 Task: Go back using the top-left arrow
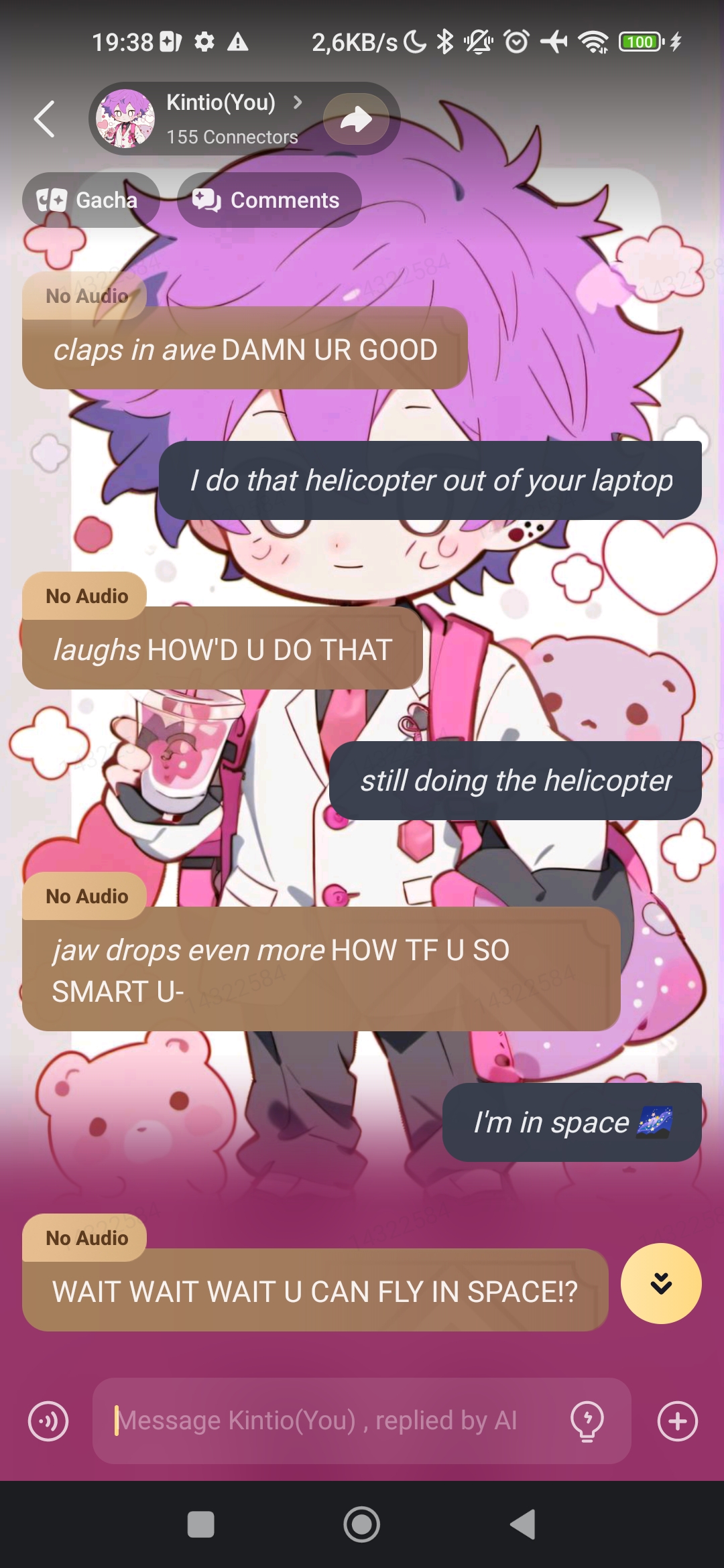click(x=44, y=119)
